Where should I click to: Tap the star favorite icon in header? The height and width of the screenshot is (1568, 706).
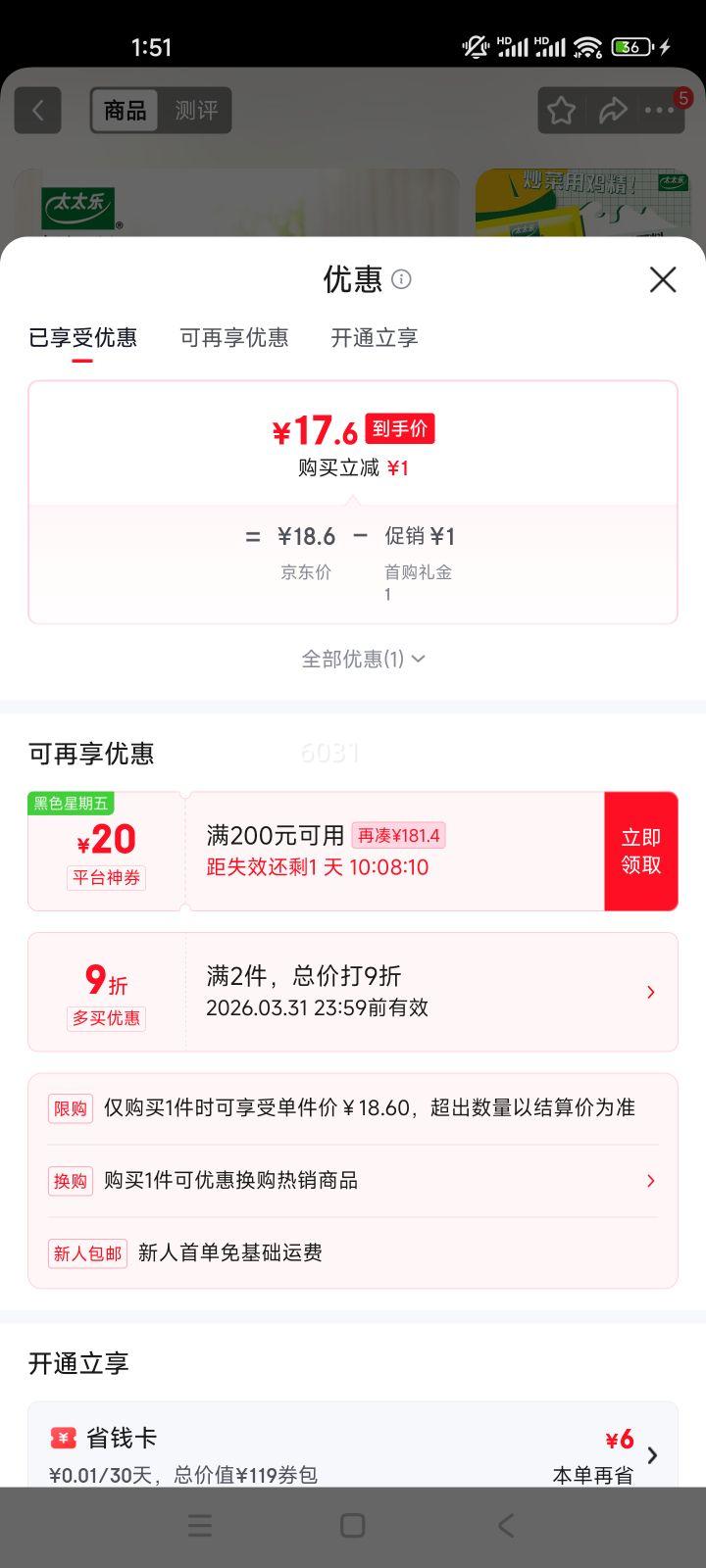pyautogui.click(x=561, y=110)
